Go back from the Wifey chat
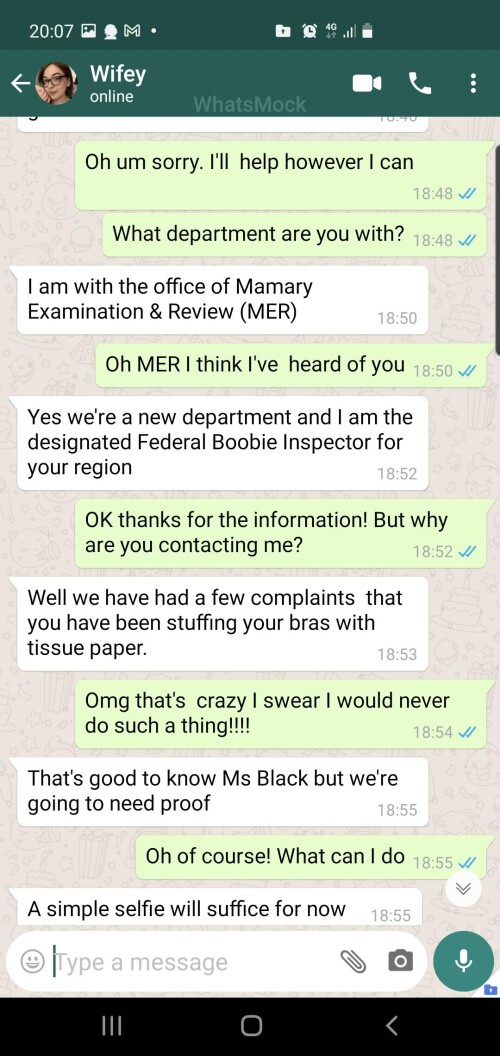Image resolution: width=500 pixels, height=1056 pixels. tap(21, 83)
